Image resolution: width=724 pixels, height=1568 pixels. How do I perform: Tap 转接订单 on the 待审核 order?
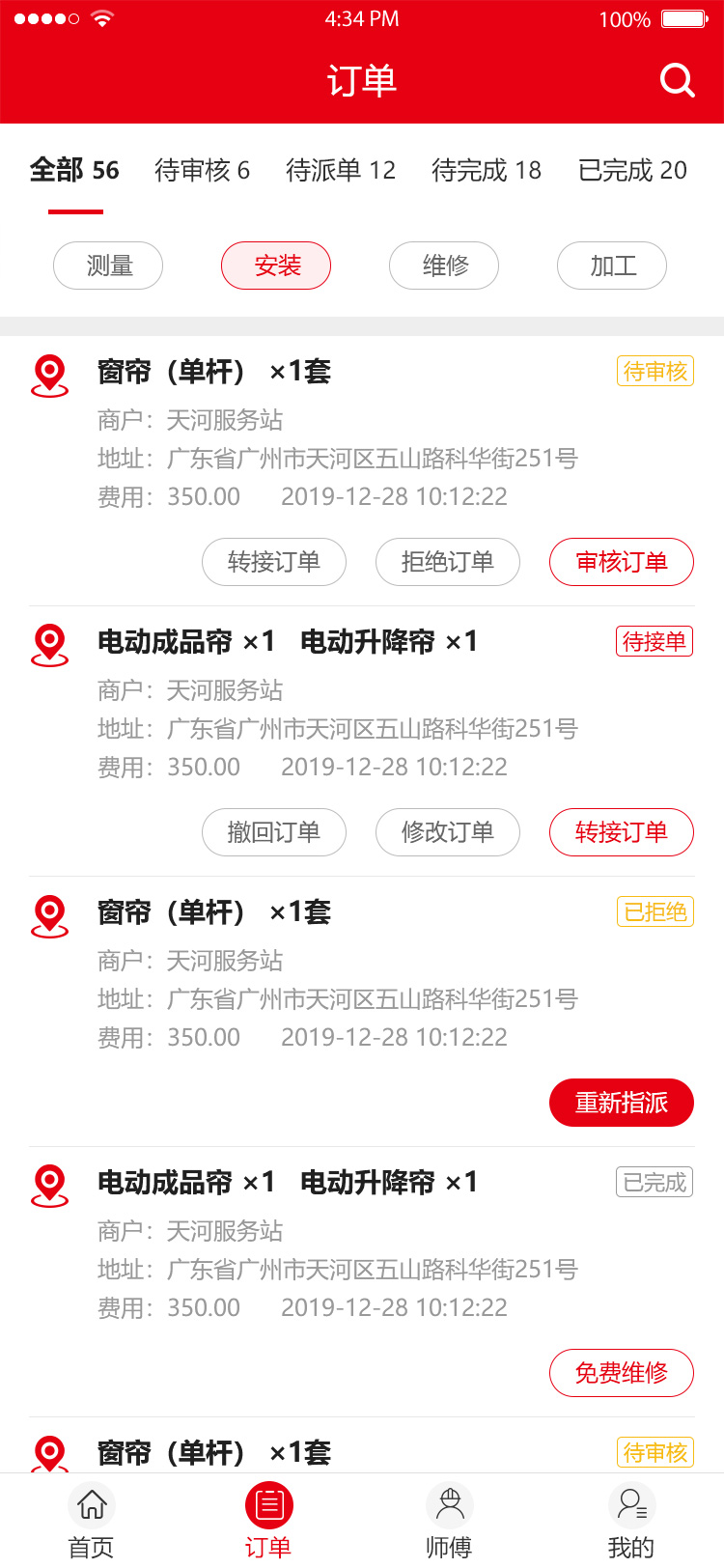click(x=274, y=562)
